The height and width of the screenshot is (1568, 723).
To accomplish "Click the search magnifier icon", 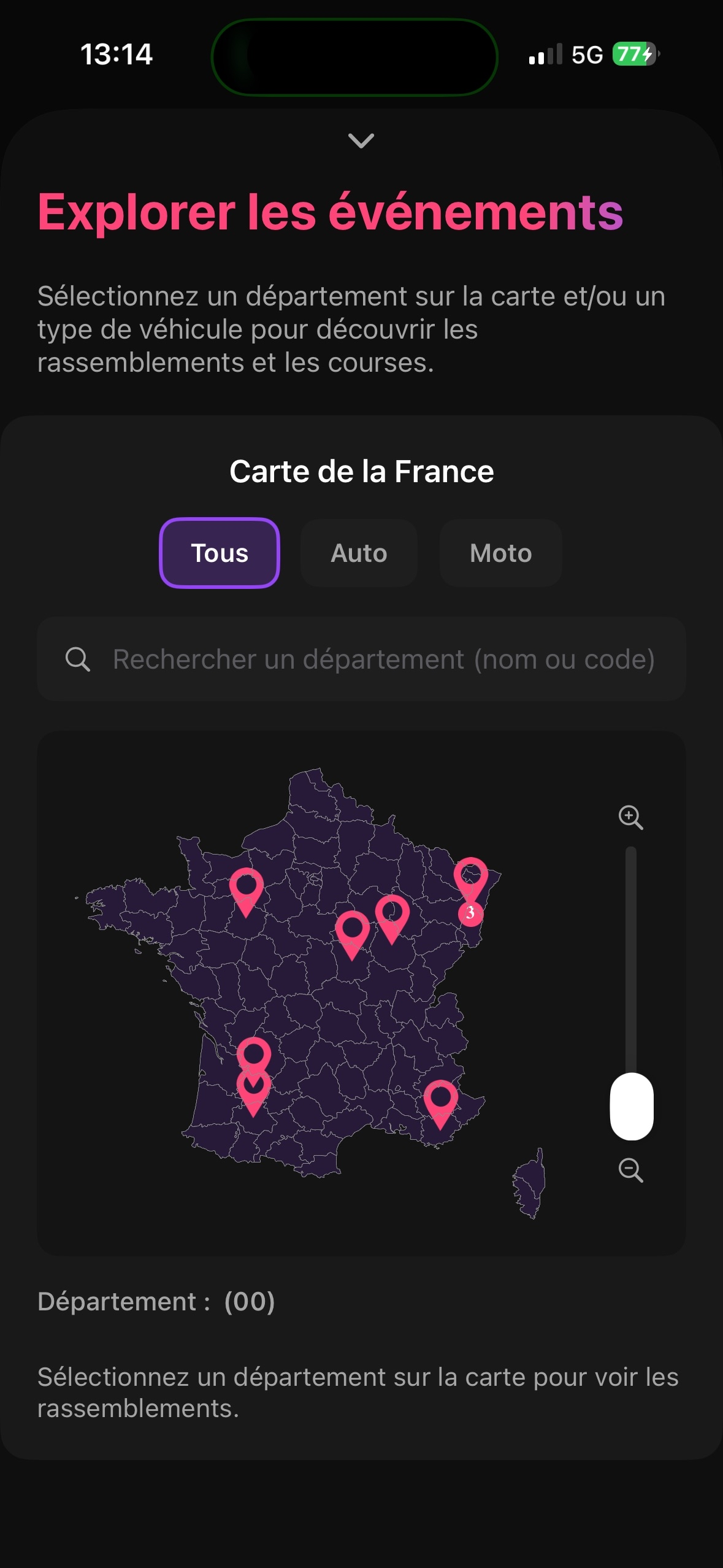I will (78, 659).
